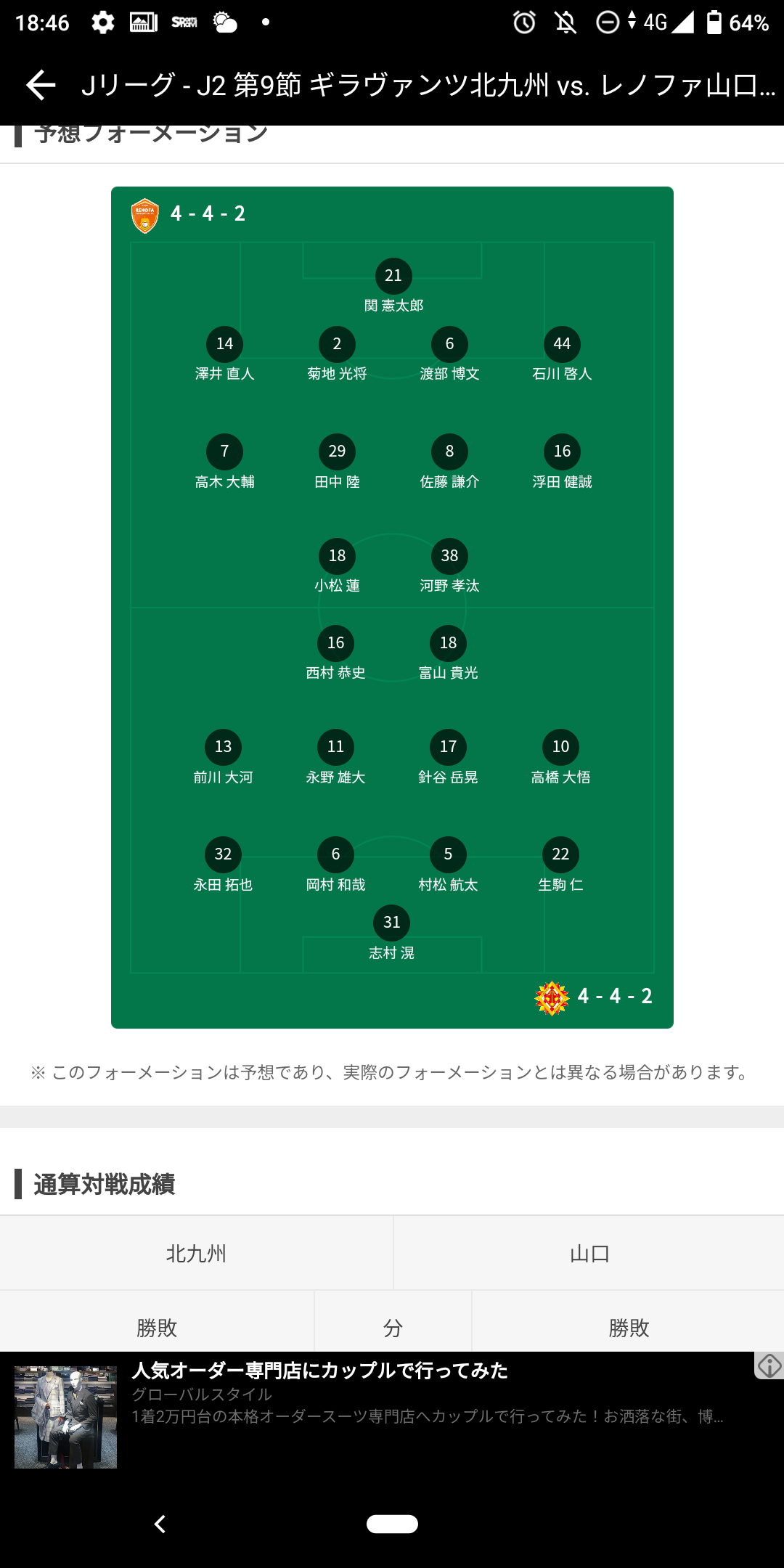The height and width of the screenshot is (1568, 784).
Task: Tap the home pill button
Action: (x=392, y=1524)
